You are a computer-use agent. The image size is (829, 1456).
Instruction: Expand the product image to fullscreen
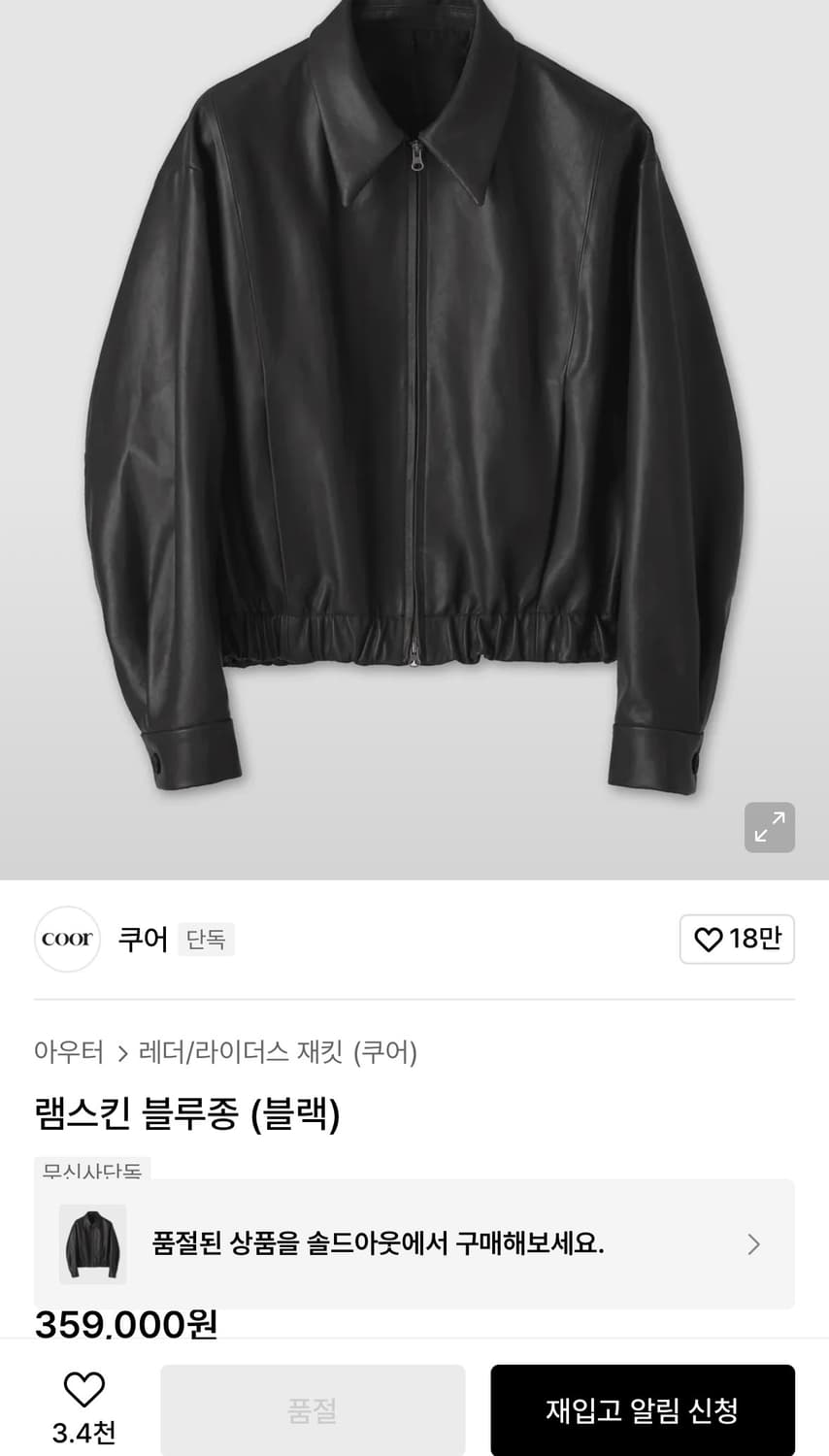click(x=769, y=827)
